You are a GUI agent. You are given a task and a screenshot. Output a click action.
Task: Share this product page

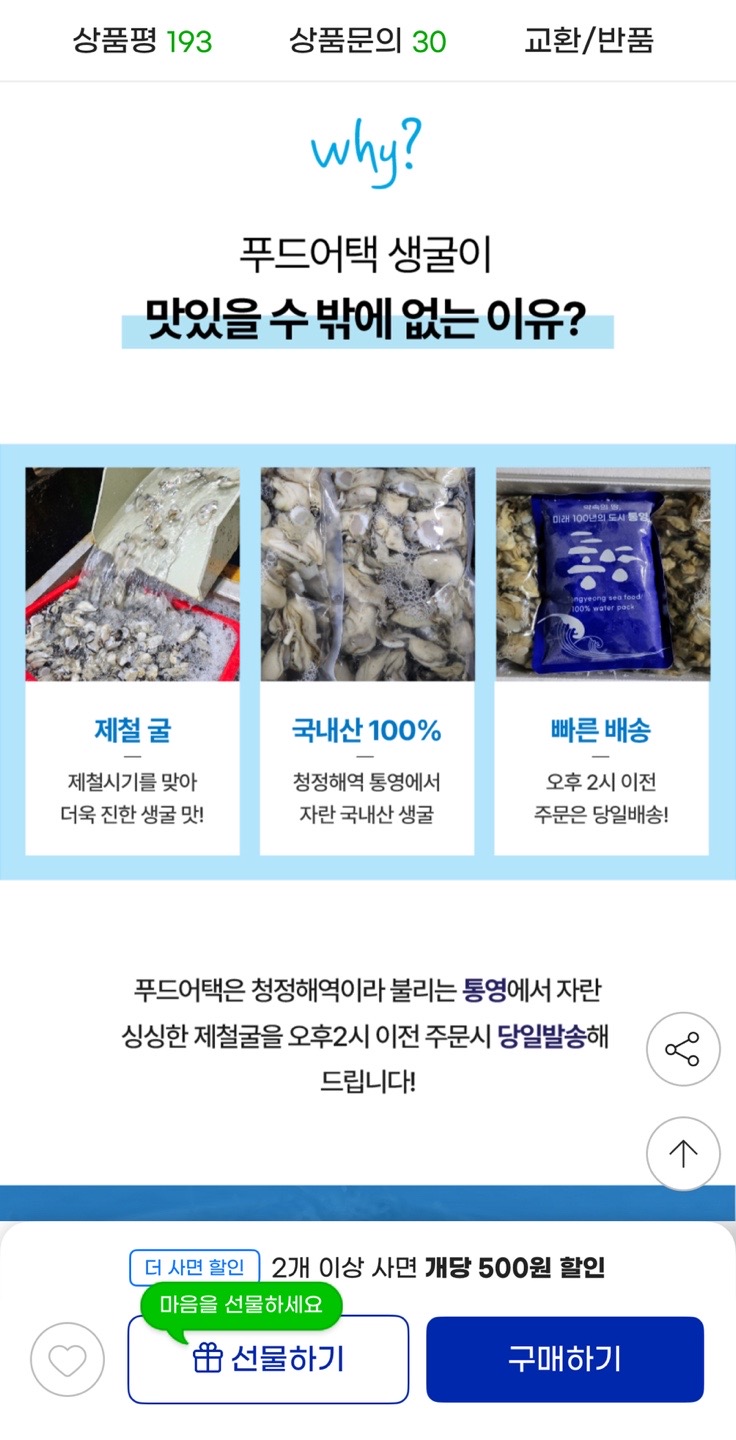(683, 1049)
